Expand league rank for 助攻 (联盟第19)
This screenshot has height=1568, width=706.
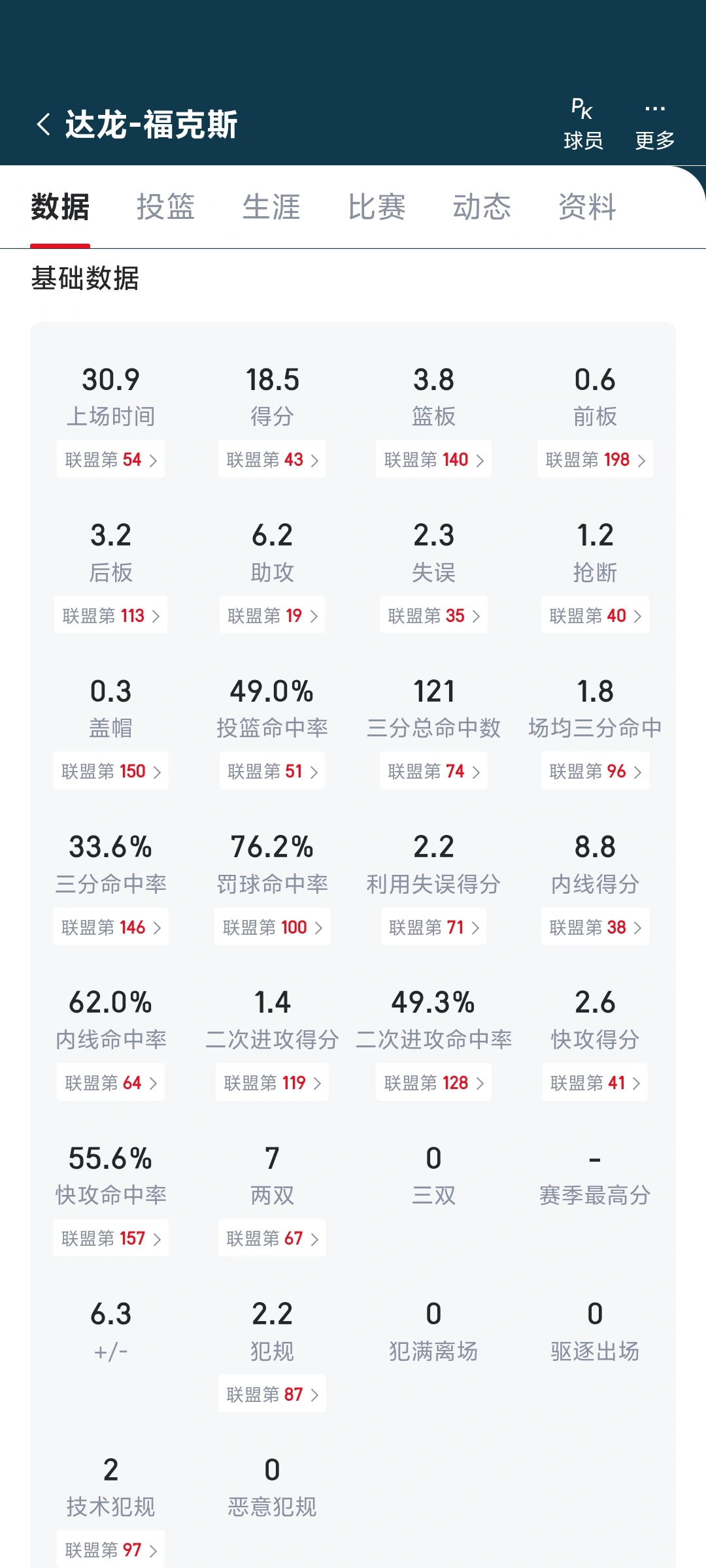click(x=272, y=615)
